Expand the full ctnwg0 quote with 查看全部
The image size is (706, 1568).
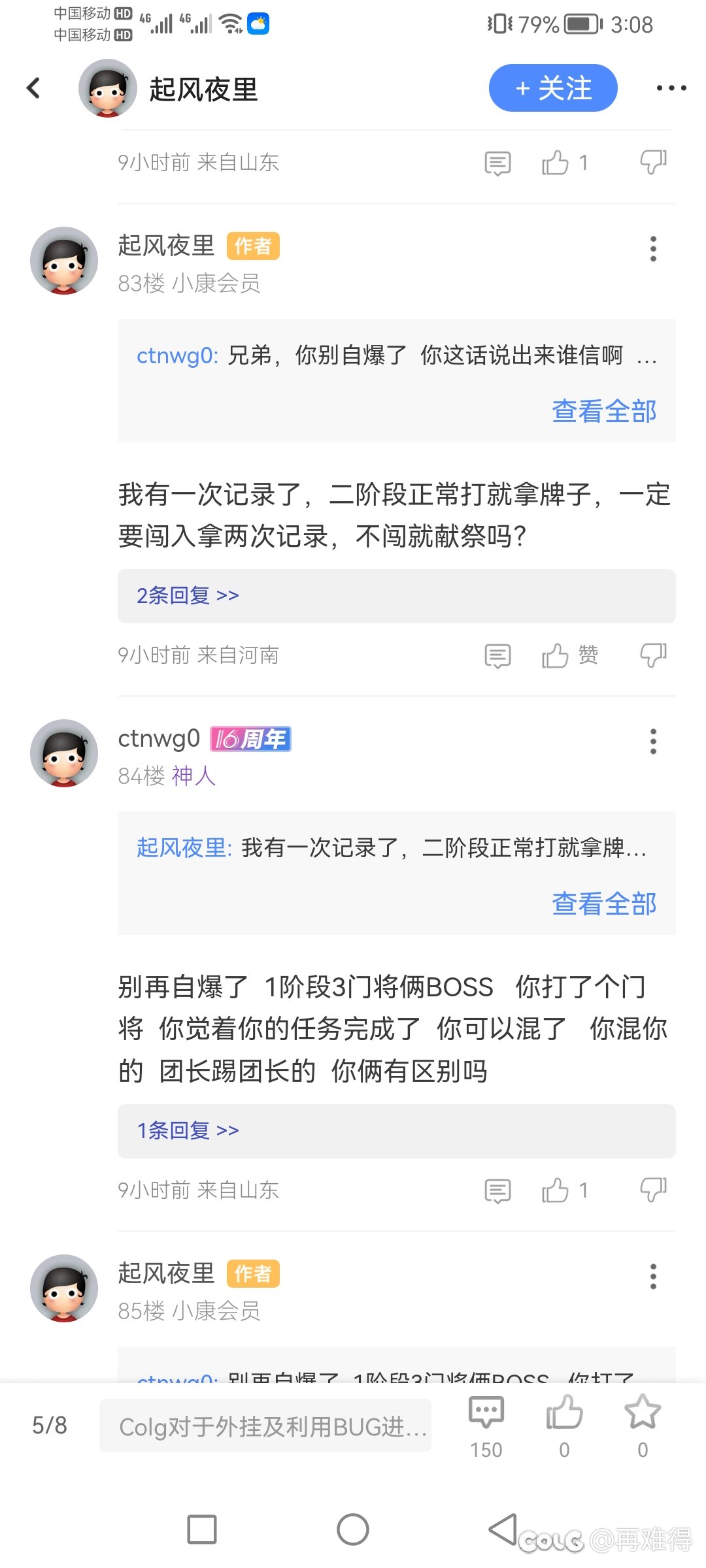(x=604, y=412)
